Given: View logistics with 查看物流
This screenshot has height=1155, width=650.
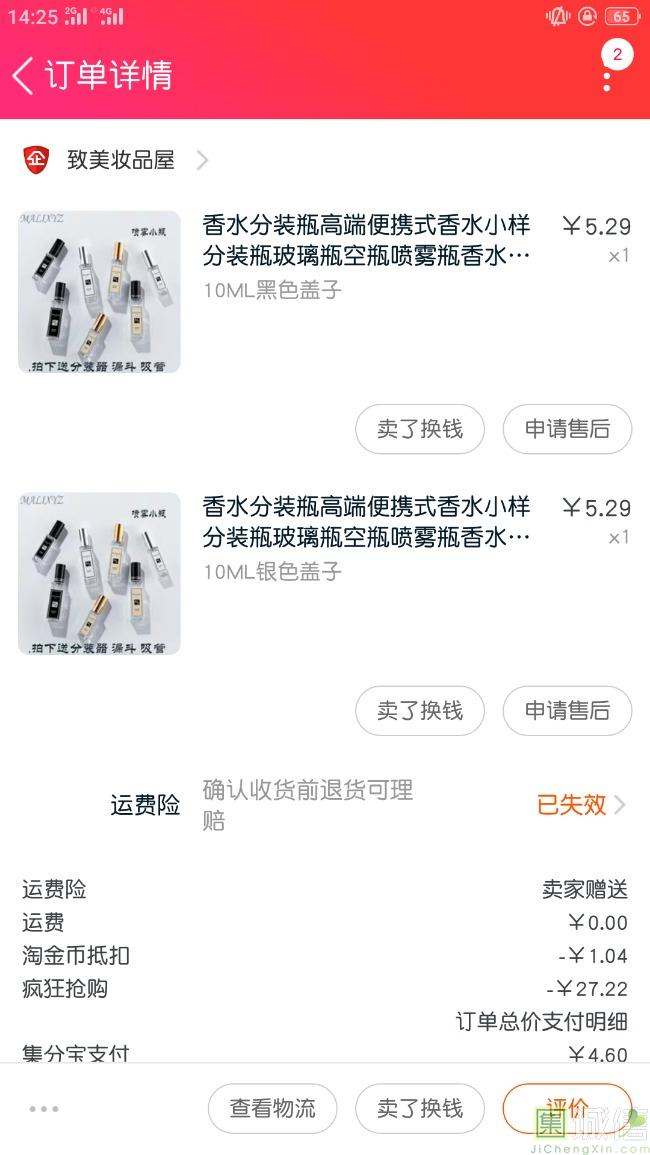Looking at the screenshot, I should click(x=272, y=1108).
